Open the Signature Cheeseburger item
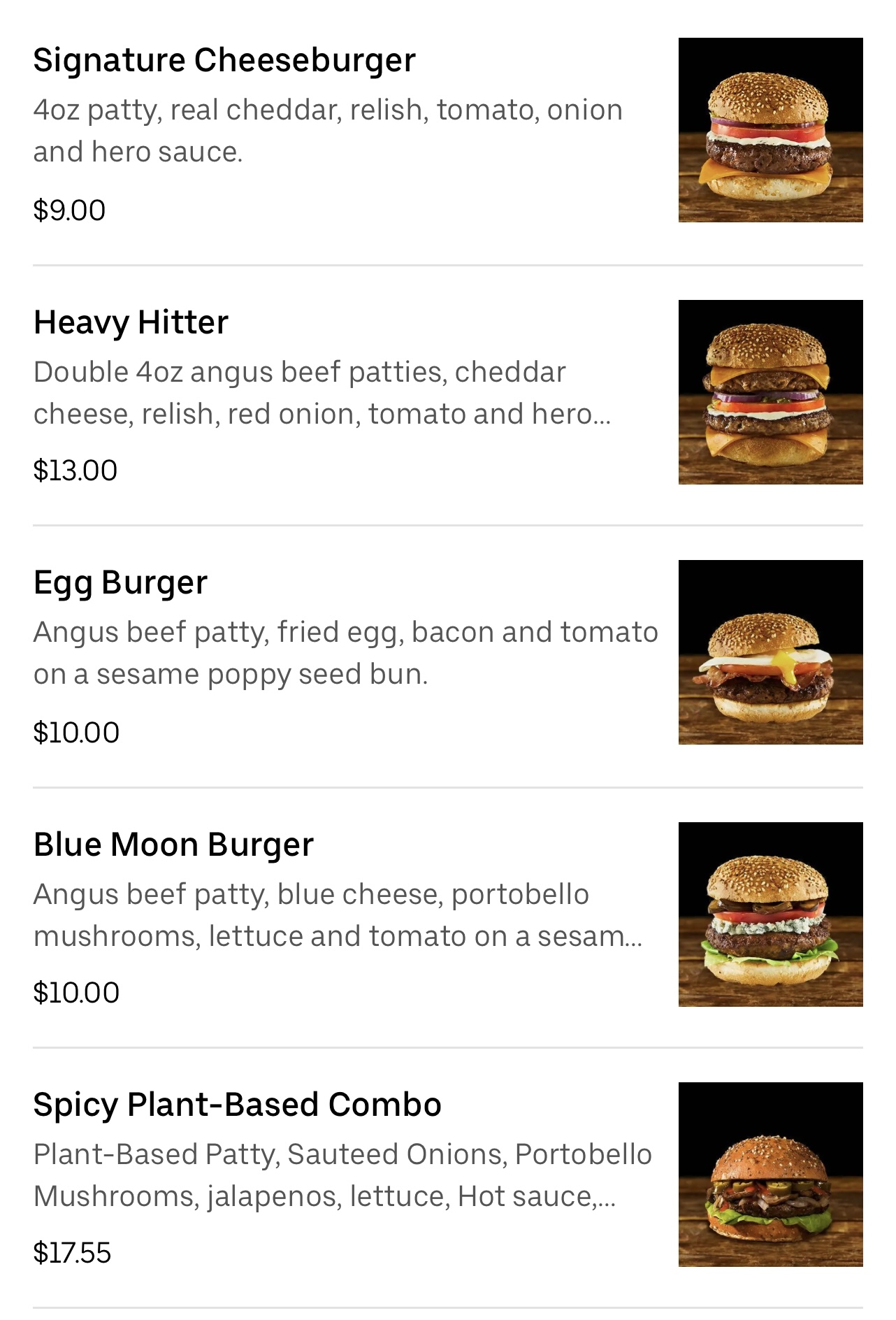This screenshot has width=896, height=1320. (x=224, y=61)
